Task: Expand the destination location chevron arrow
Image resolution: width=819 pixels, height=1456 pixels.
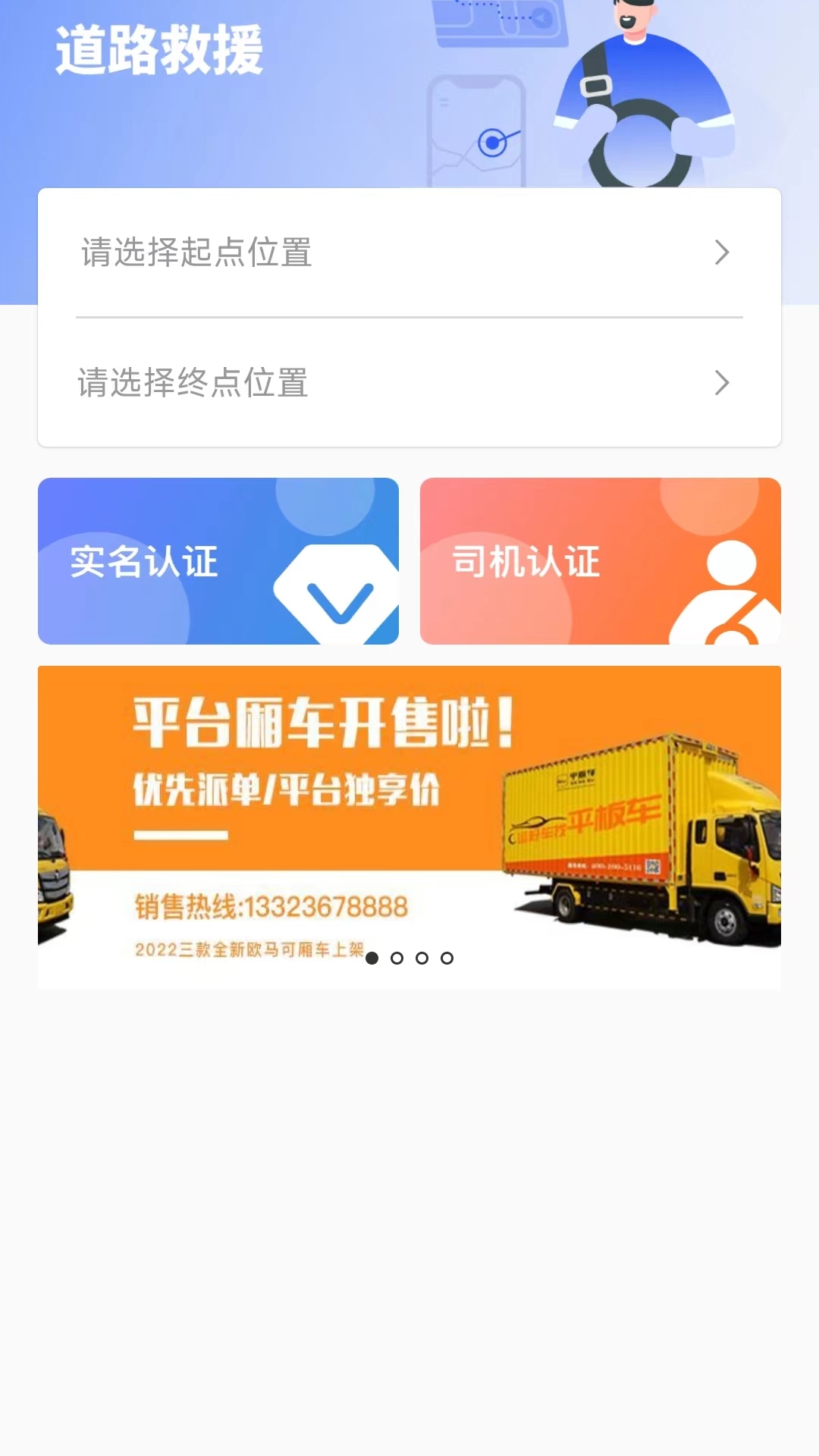Action: (x=723, y=383)
